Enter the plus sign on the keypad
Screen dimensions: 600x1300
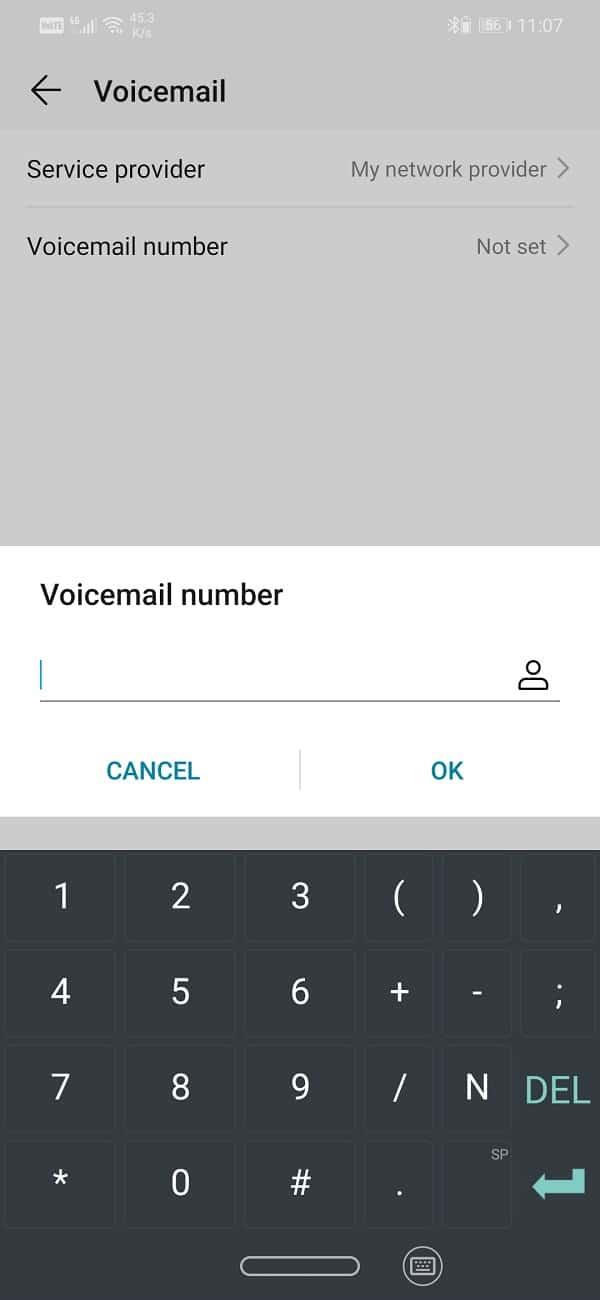point(399,992)
